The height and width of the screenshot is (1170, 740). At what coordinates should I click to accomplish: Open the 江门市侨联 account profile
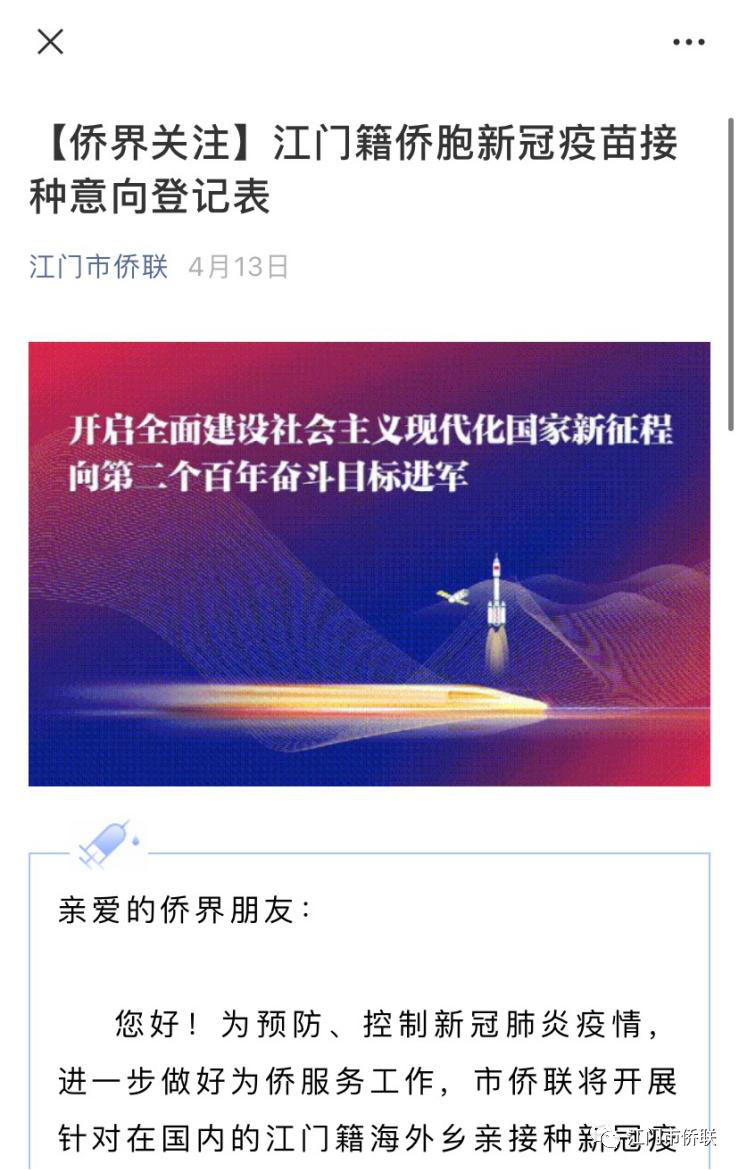(98, 267)
